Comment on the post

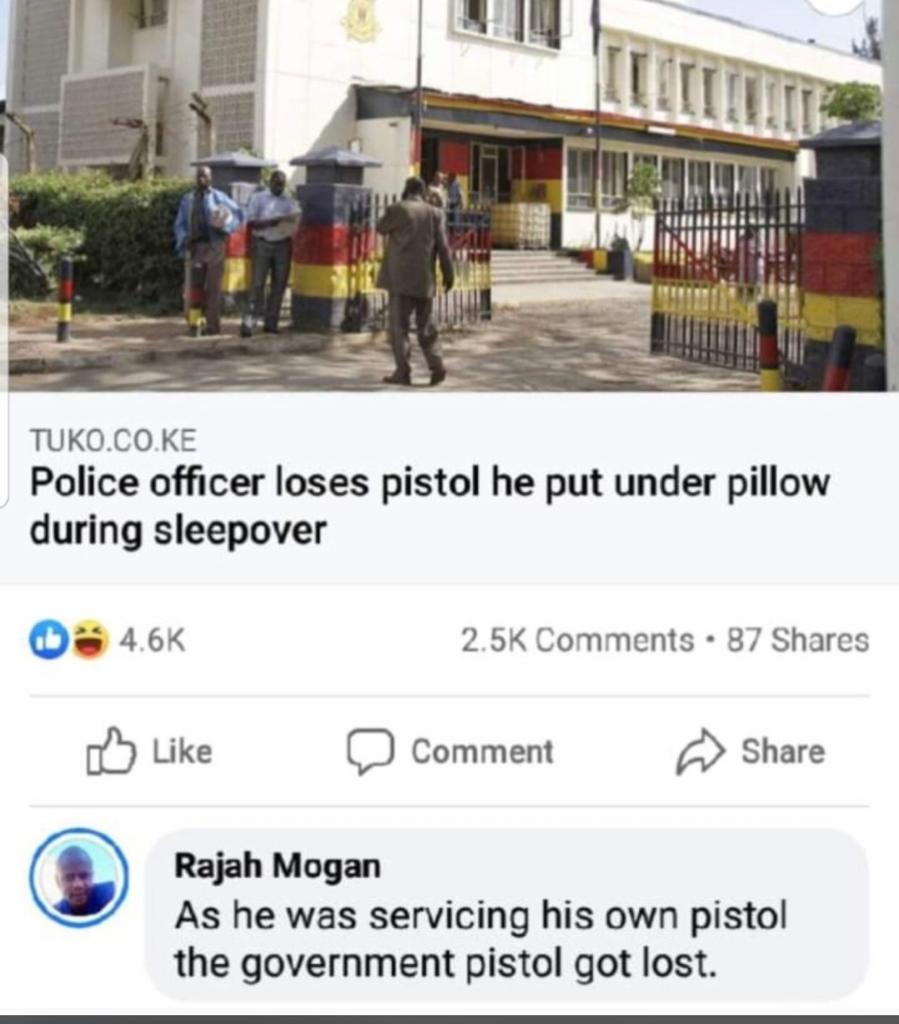point(450,752)
